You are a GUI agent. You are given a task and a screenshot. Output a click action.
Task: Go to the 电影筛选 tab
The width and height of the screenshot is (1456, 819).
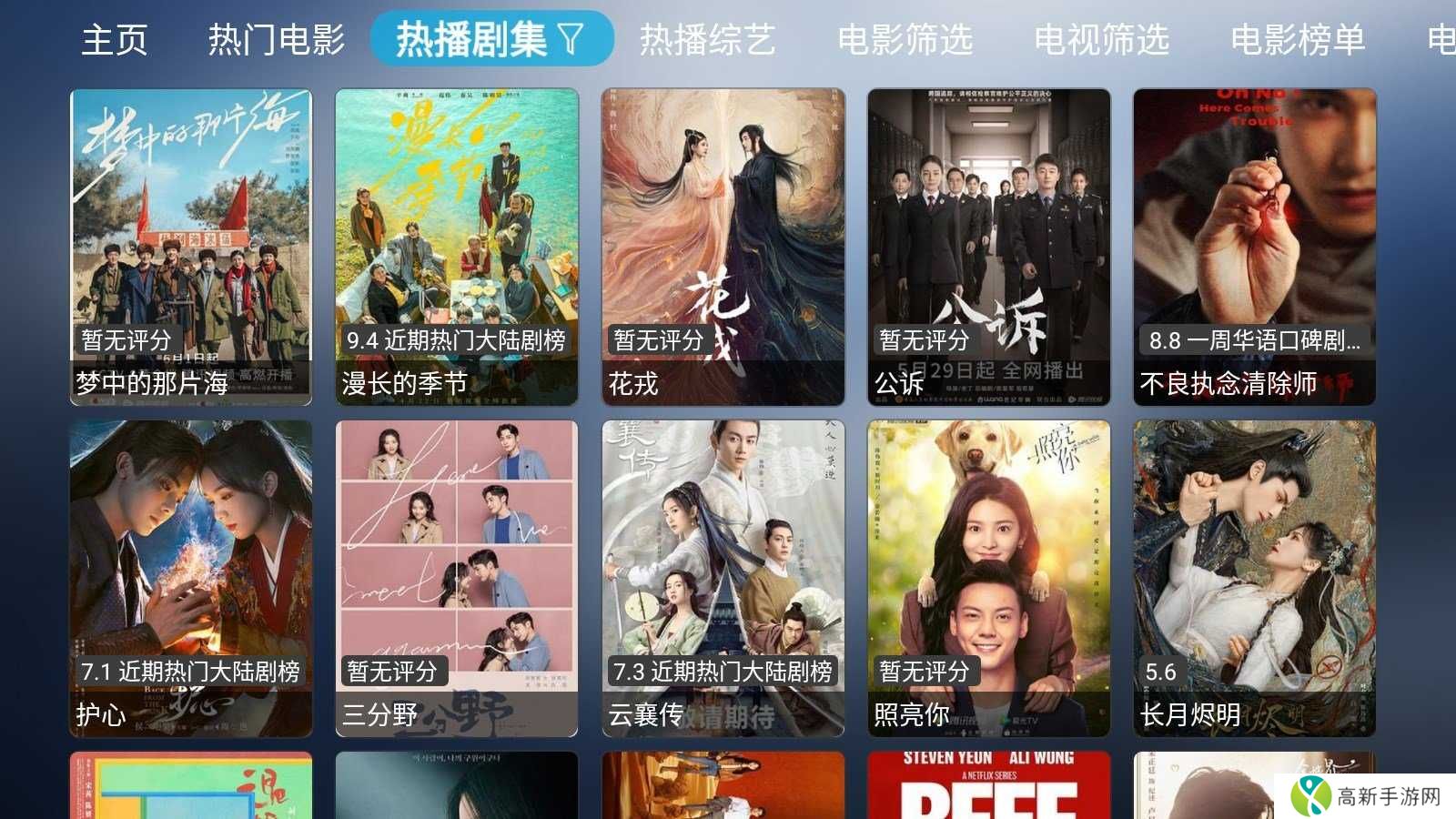pyautogui.click(x=905, y=40)
